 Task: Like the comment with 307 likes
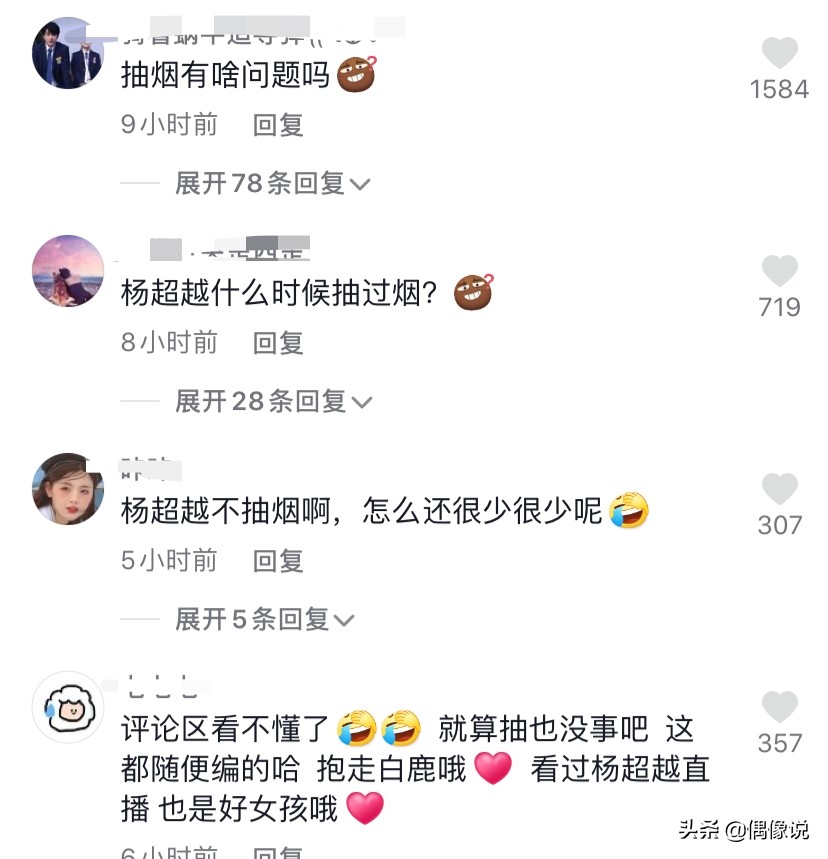pos(779,489)
